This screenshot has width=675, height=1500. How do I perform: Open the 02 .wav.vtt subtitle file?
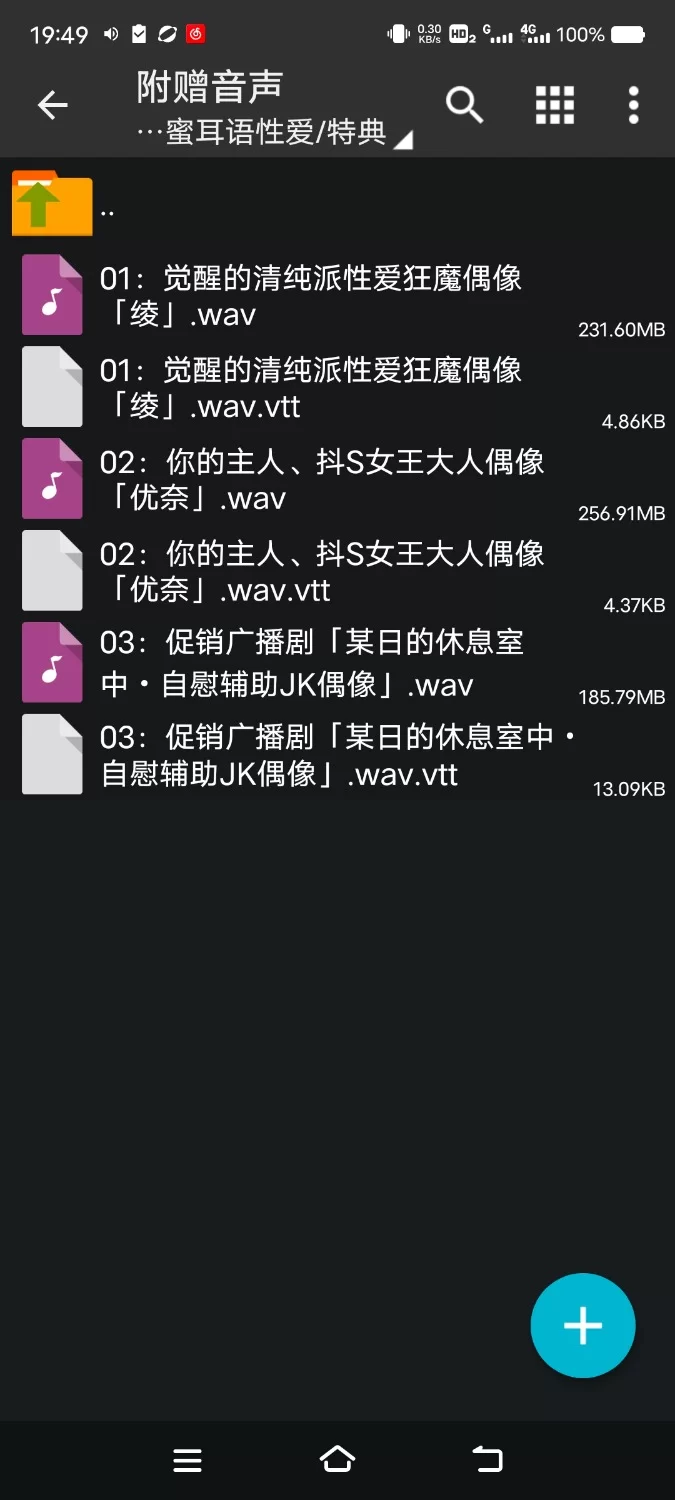coord(320,571)
